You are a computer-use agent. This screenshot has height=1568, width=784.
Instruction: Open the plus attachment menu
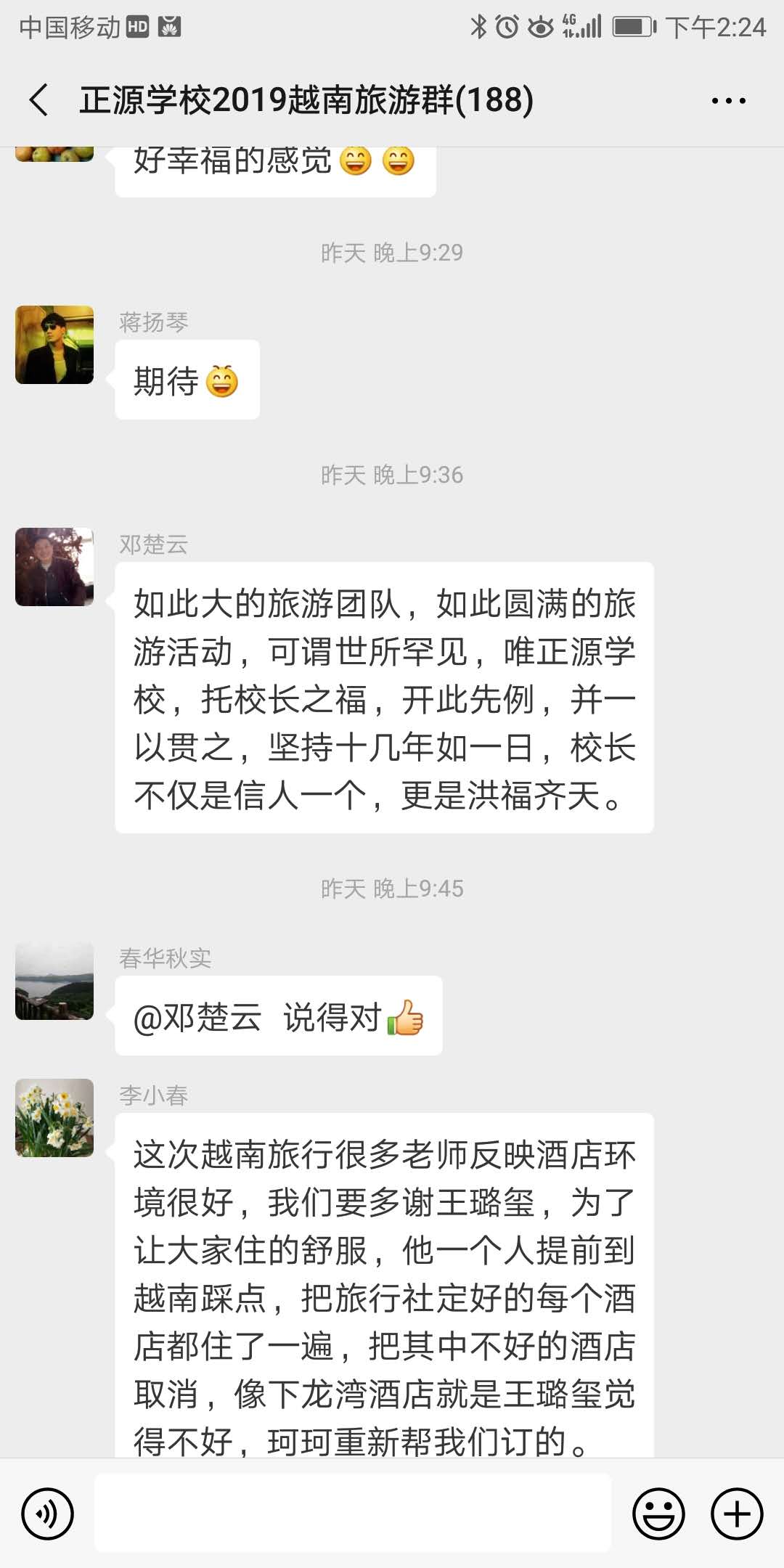tap(737, 1514)
